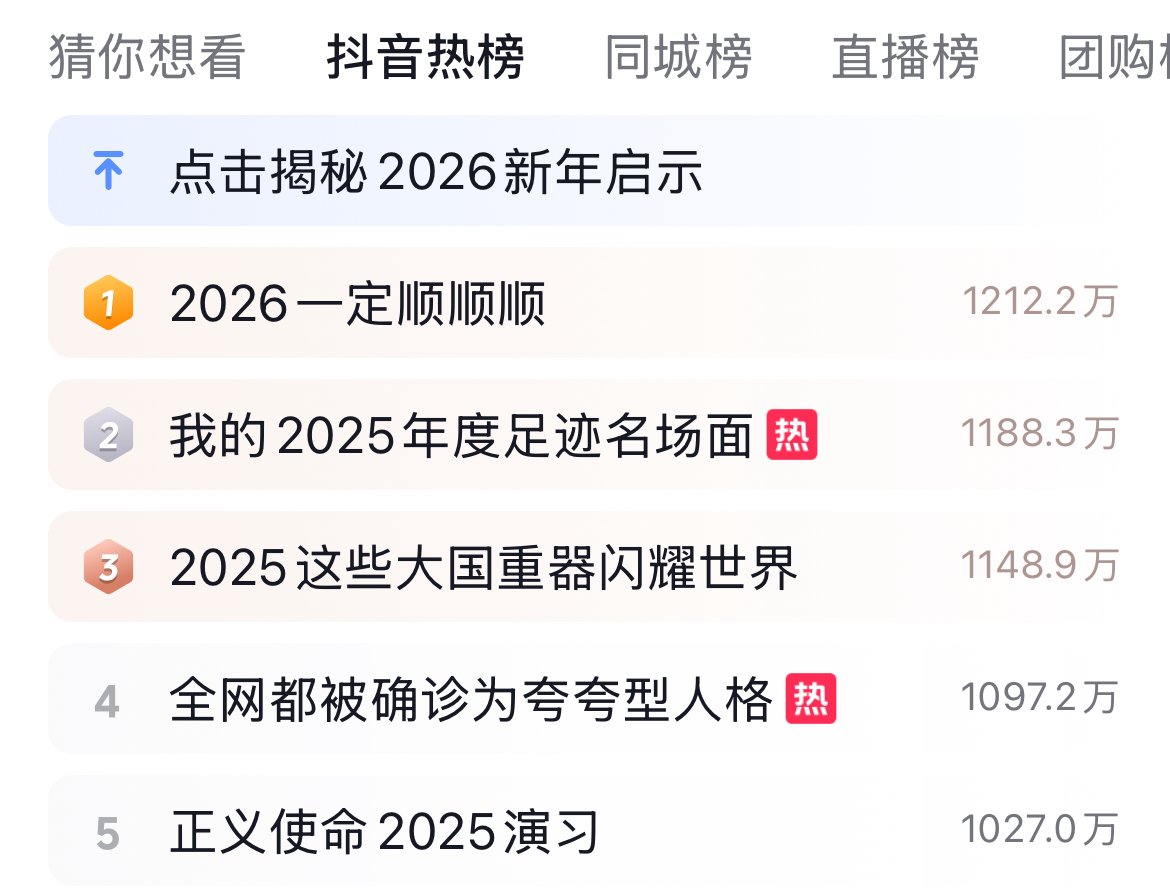Viewport: 1170px width, 889px height.
Task: View the topic 2025这些大国重器闪耀世界
Action: tap(484, 568)
